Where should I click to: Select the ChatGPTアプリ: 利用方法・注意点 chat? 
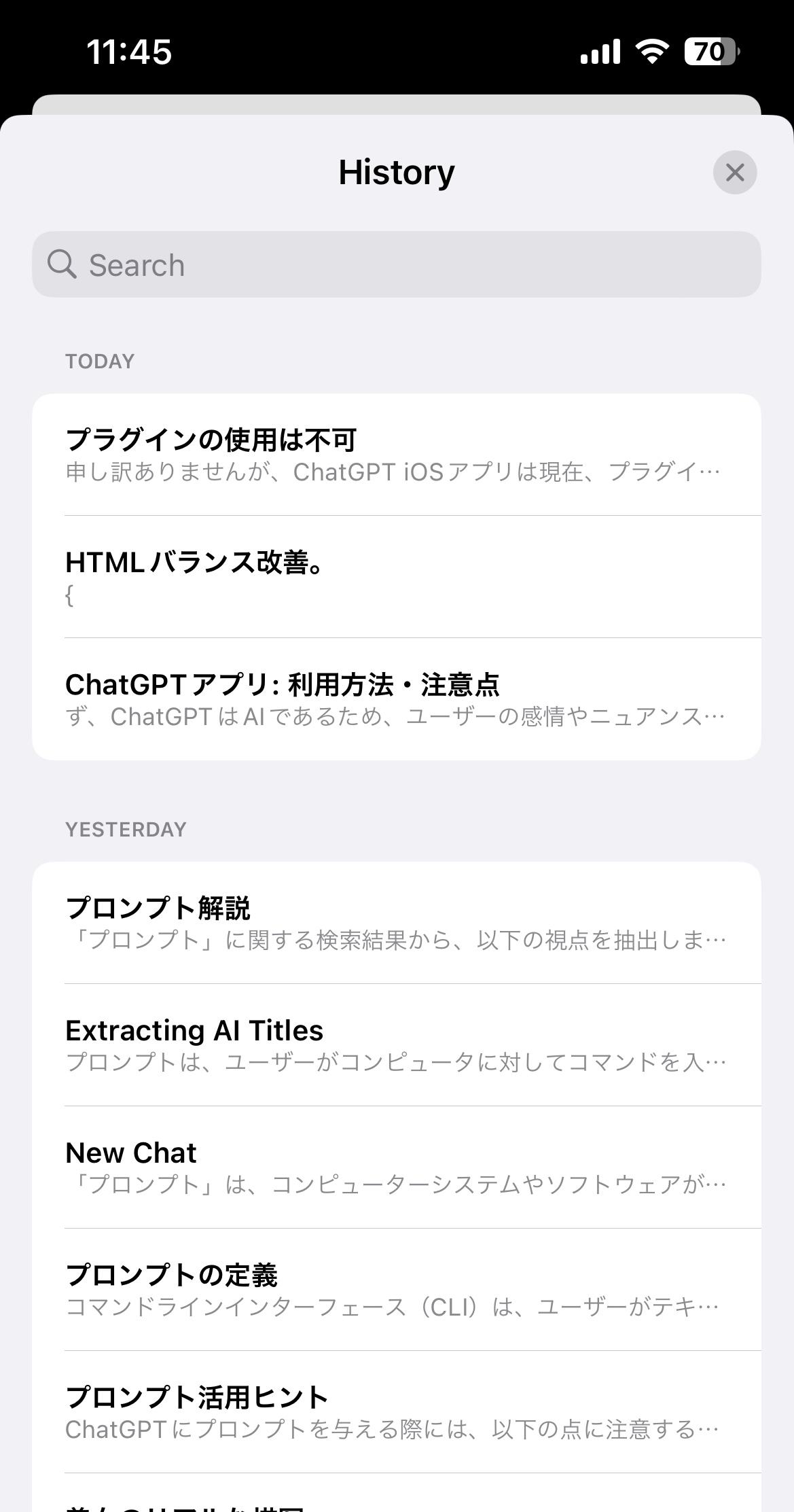coord(397,699)
